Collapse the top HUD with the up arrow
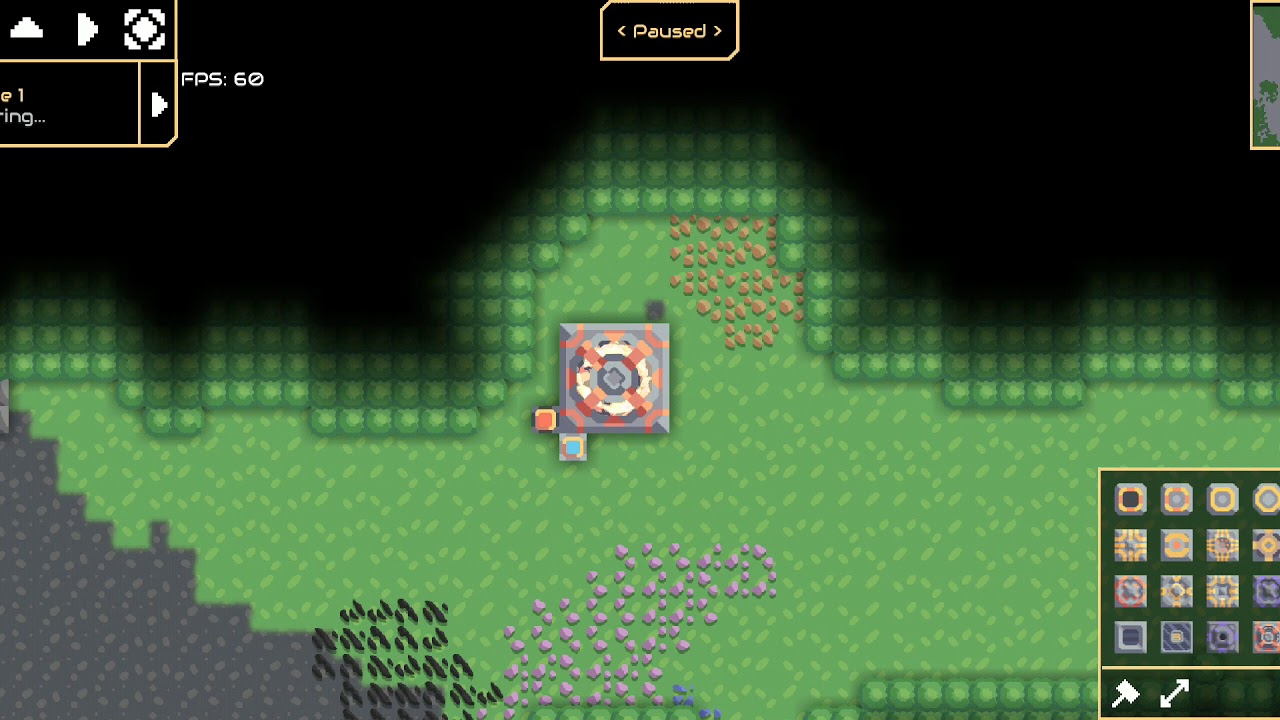 point(27,29)
